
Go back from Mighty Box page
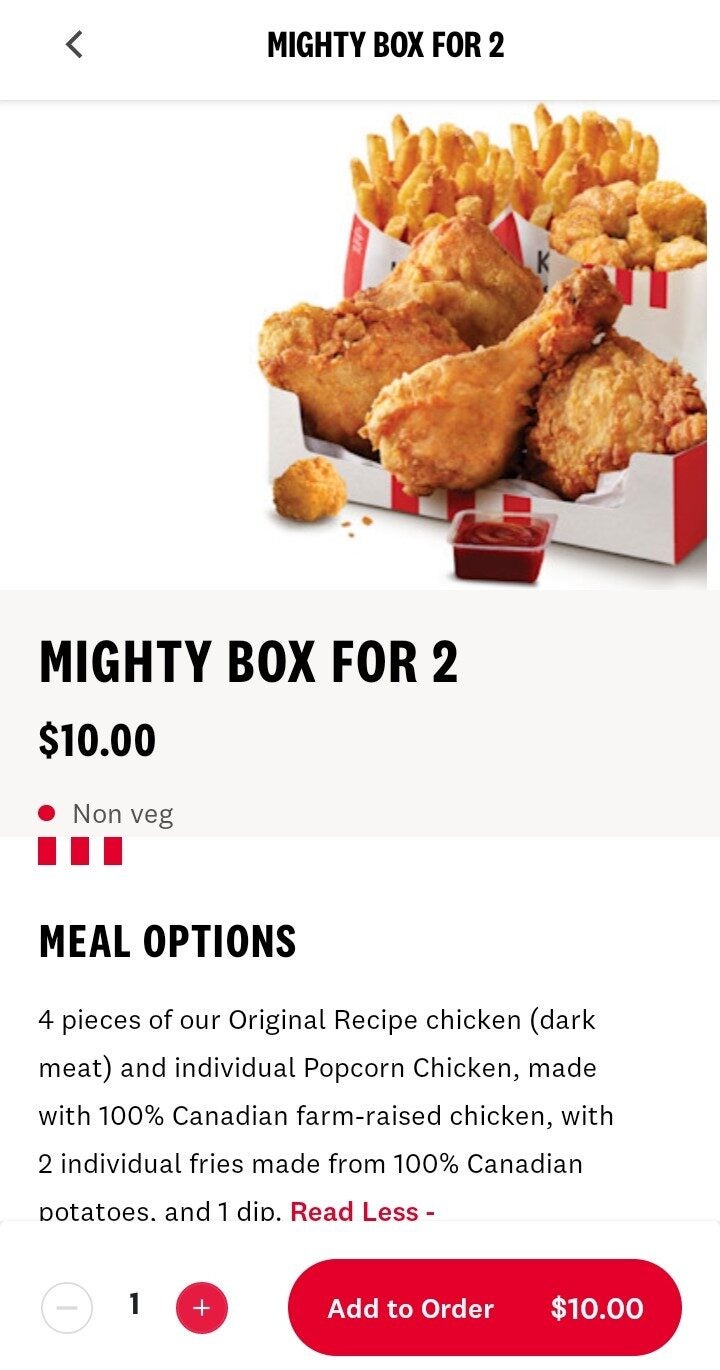[74, 44]
